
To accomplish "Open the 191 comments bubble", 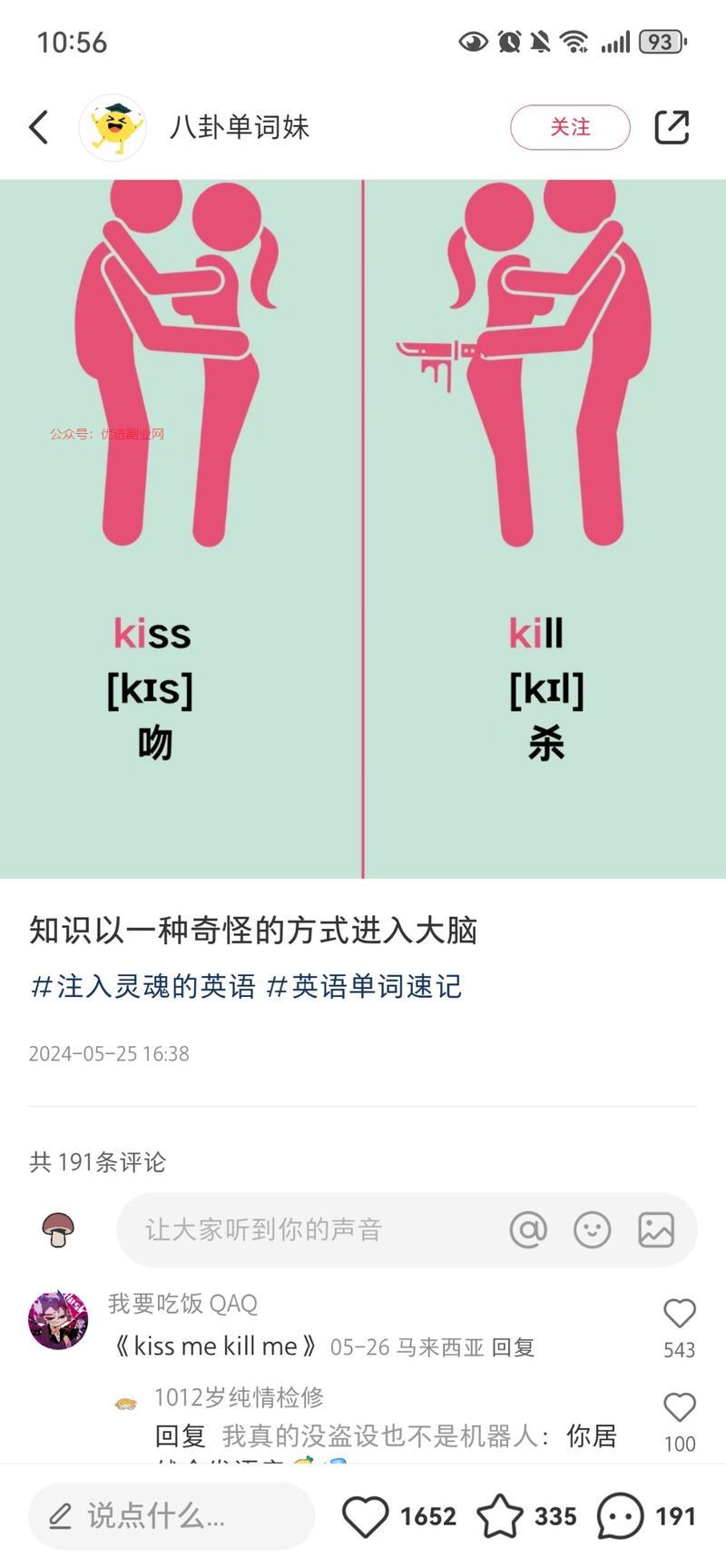I will [621, 1515].
